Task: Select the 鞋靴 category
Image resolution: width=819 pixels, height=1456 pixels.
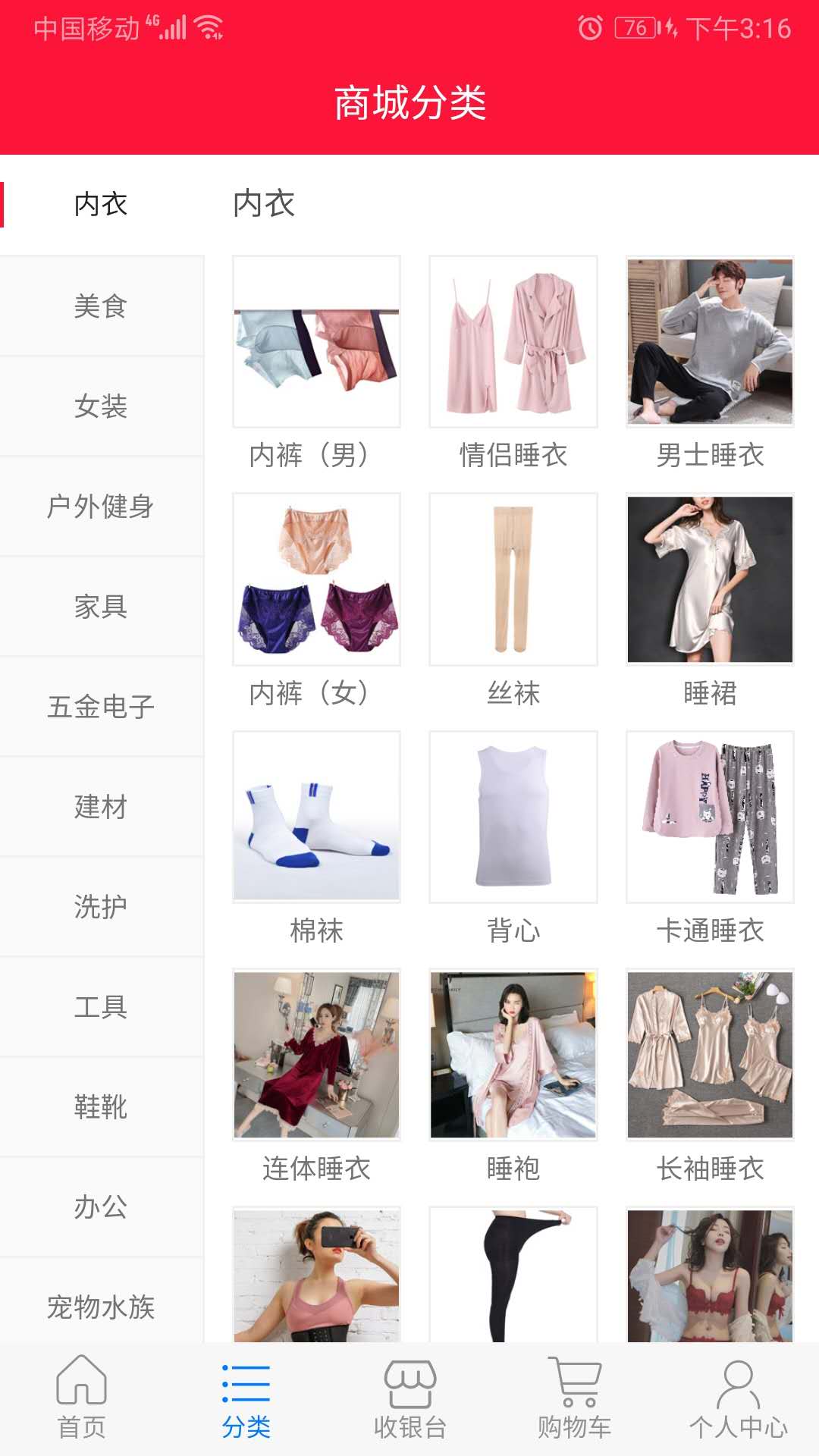Action: [101, 1107]
